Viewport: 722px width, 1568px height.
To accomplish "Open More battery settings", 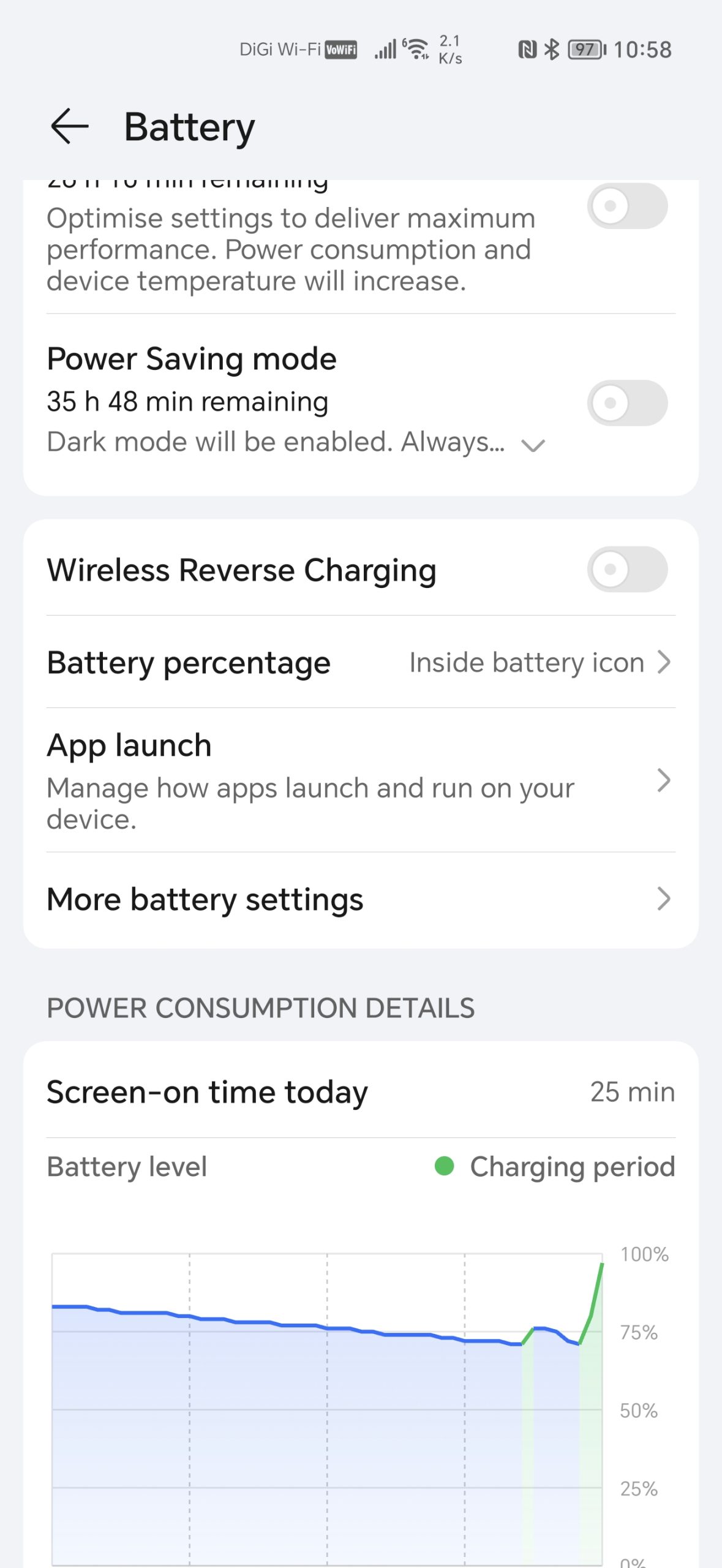I will tap(361, 899).
